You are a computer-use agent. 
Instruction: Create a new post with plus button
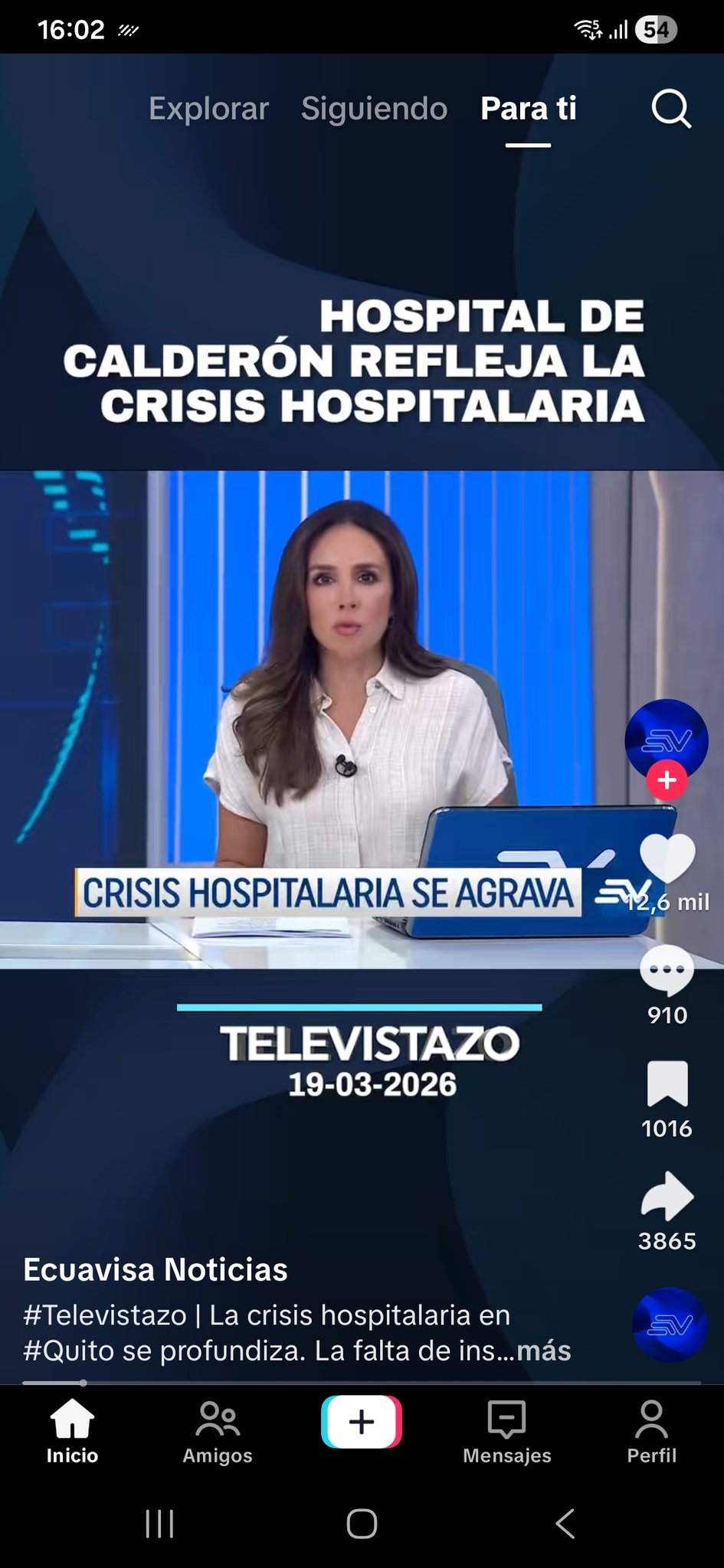[362, 1422]
